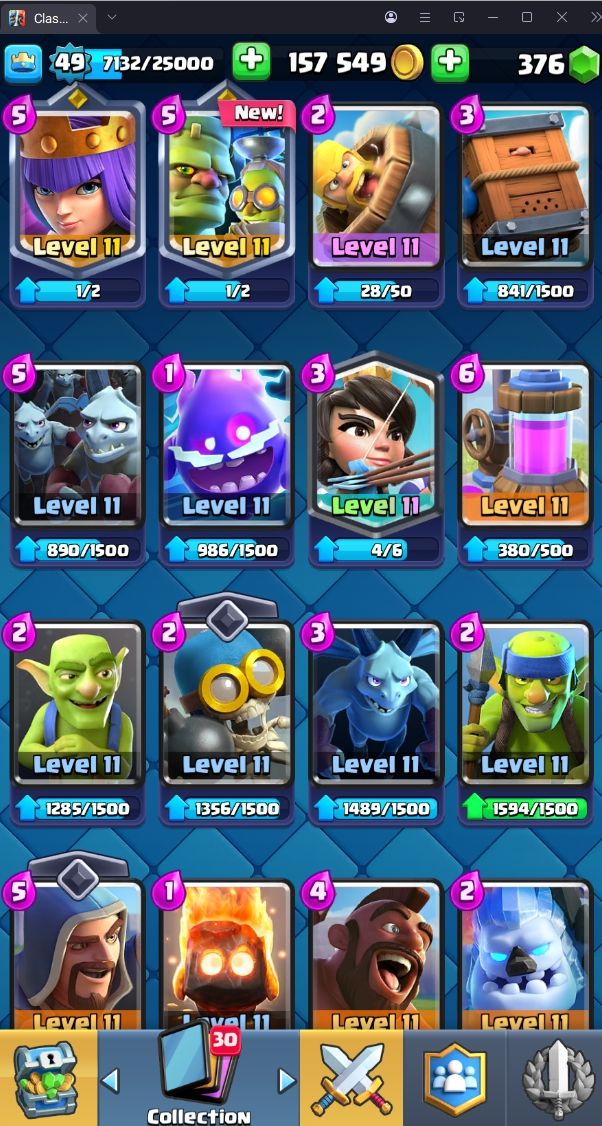Viewport: 602px width, 1126px height.
Task: Open the king level 49 profile badge
Action: pos(70,63)
